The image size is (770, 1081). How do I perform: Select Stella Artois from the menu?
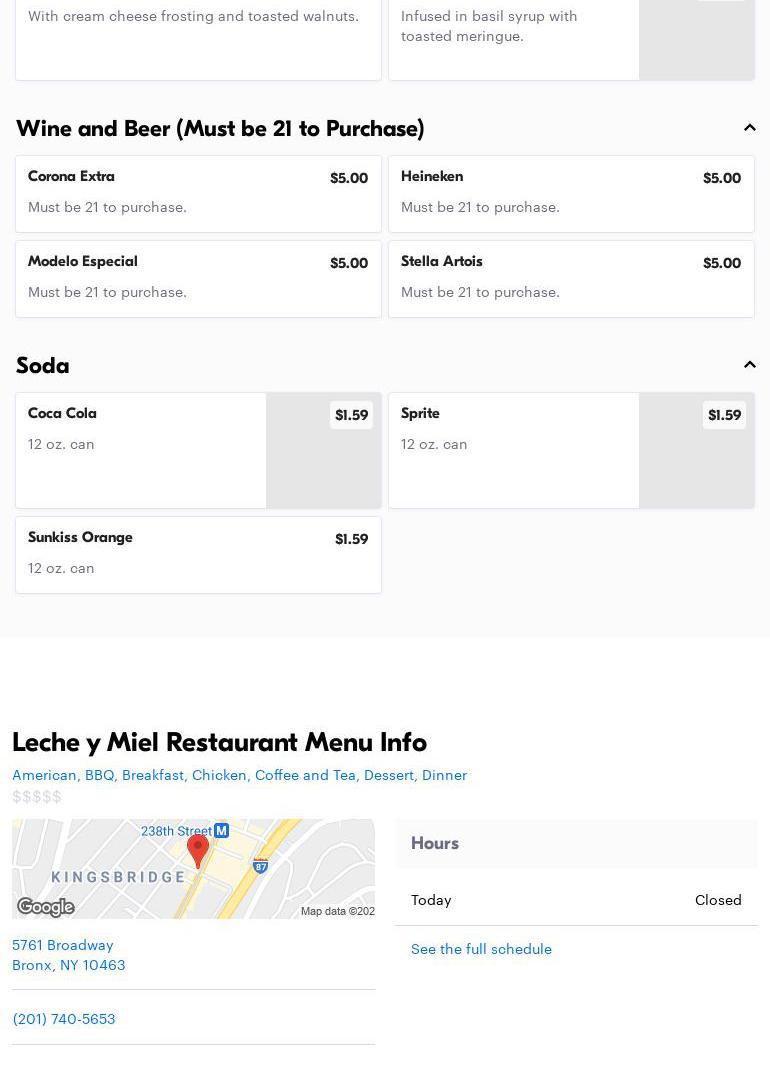click(x=571, y=278)
